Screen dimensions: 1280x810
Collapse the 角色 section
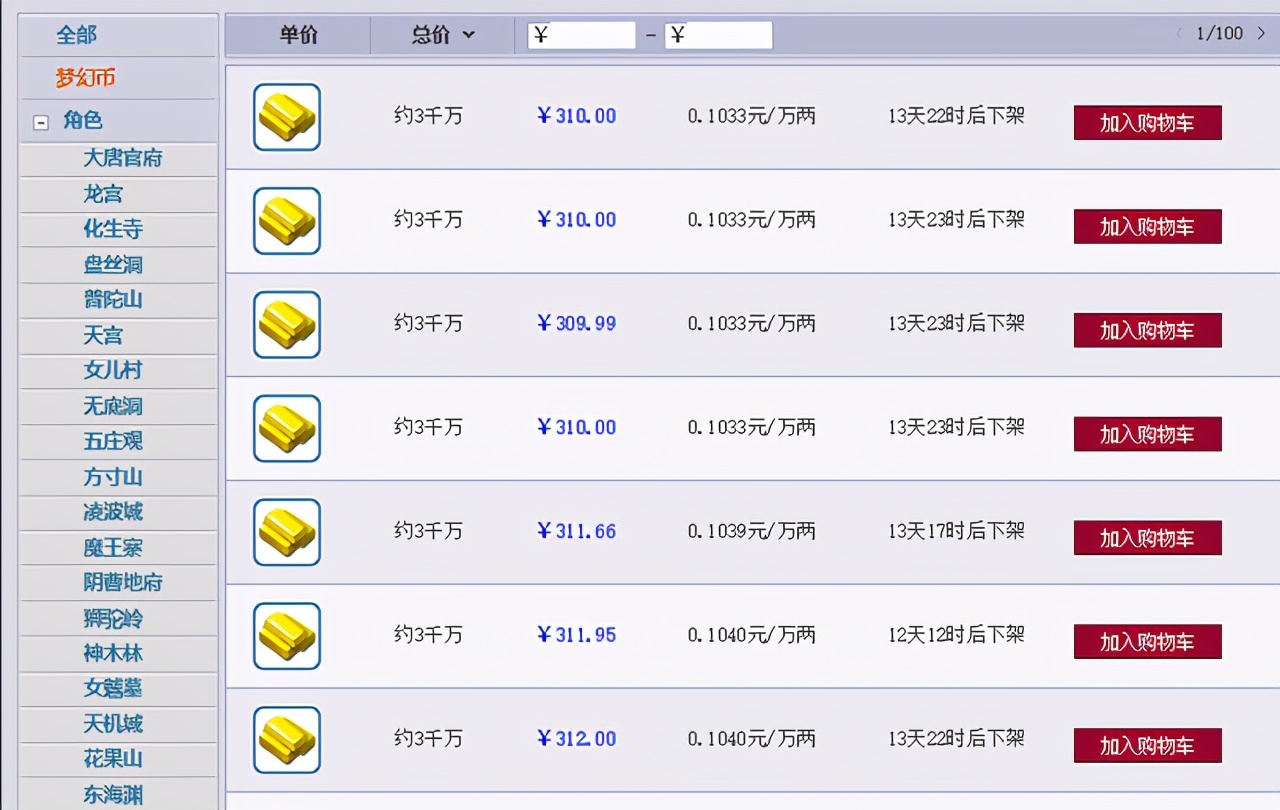(x=41, y=122)
